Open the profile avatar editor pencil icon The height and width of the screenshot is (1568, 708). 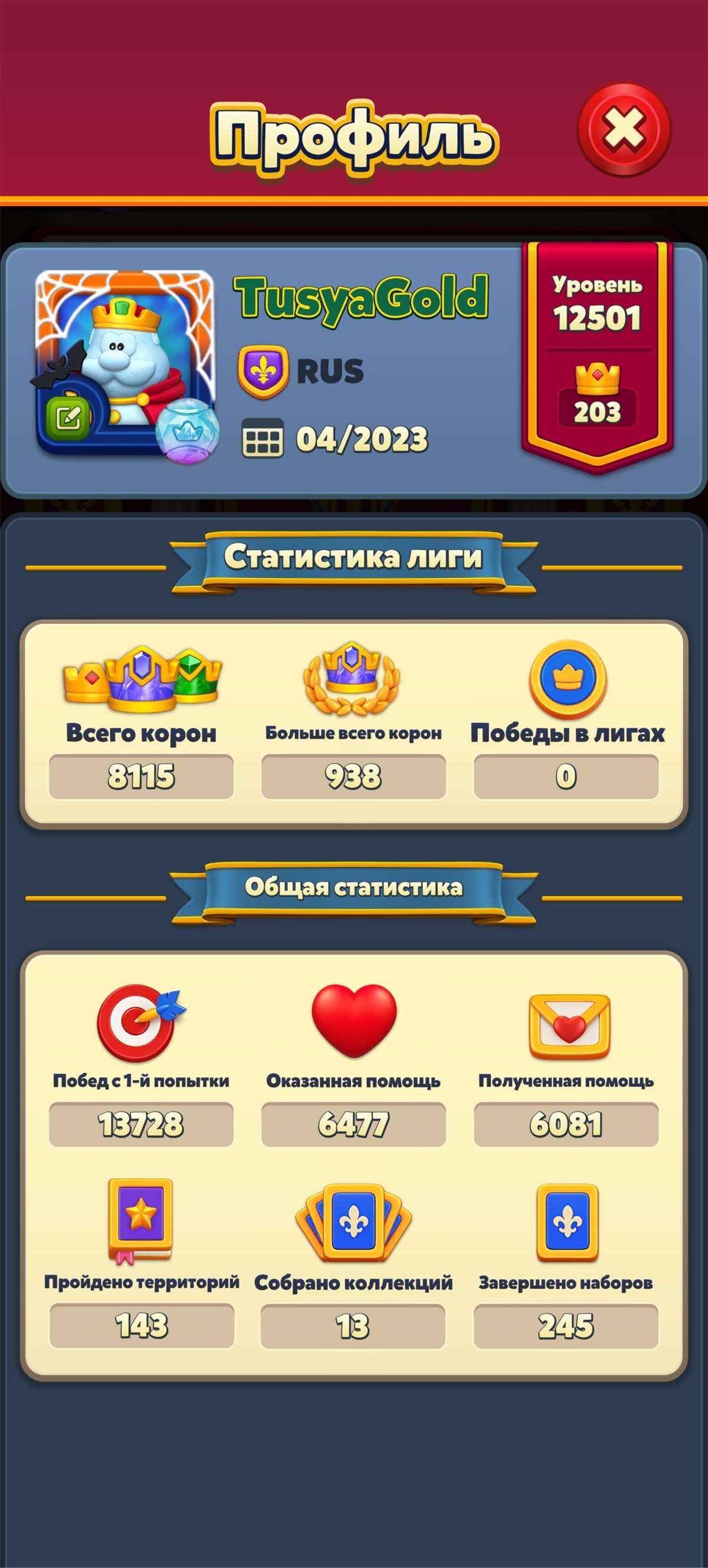pos(68,416)
